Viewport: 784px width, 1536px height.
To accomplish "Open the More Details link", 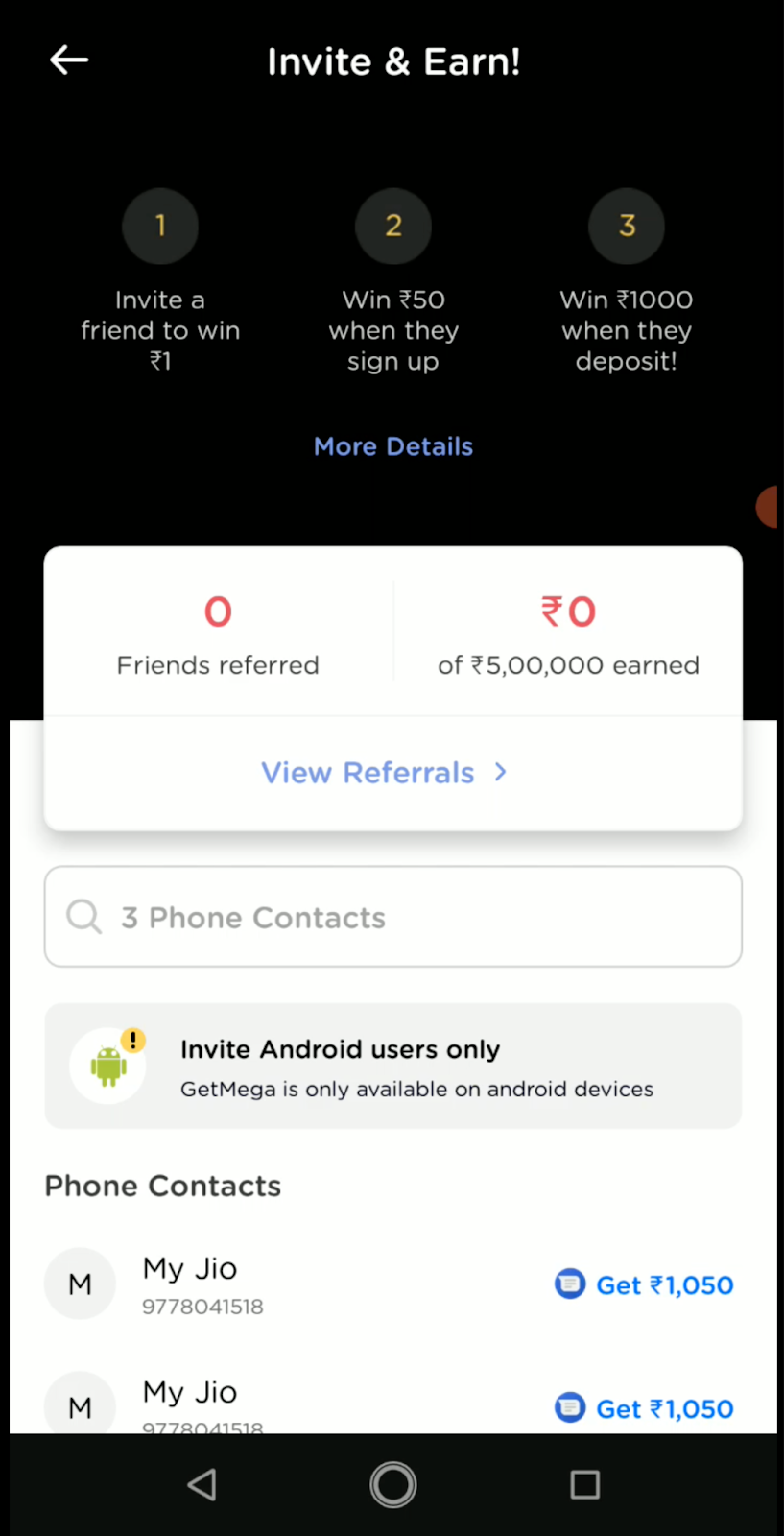I will (392, 446).
